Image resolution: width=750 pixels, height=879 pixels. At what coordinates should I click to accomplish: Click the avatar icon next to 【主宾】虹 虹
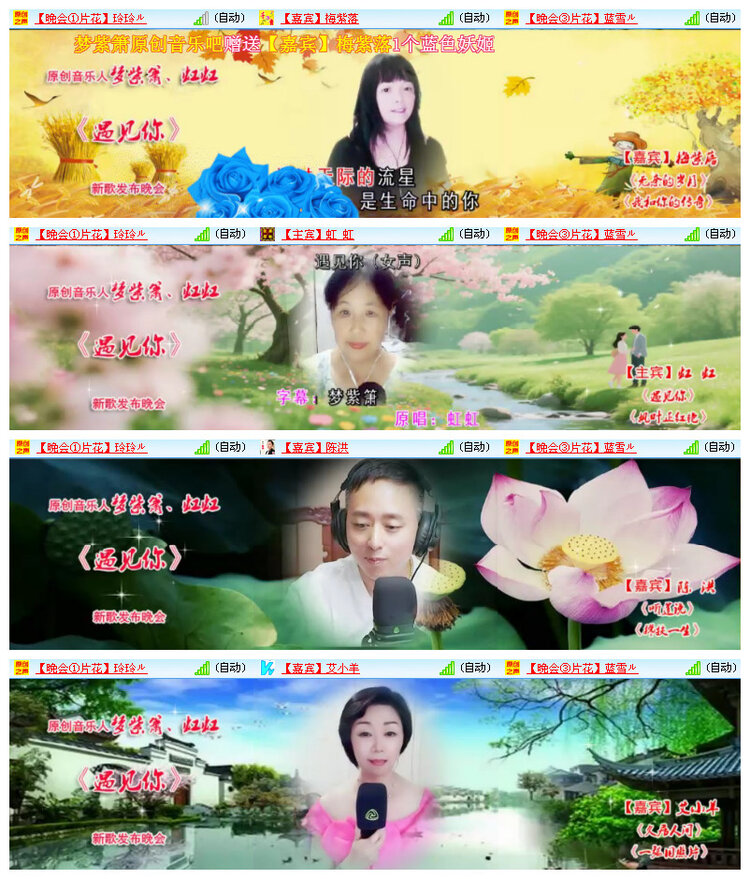pos(266,234)
